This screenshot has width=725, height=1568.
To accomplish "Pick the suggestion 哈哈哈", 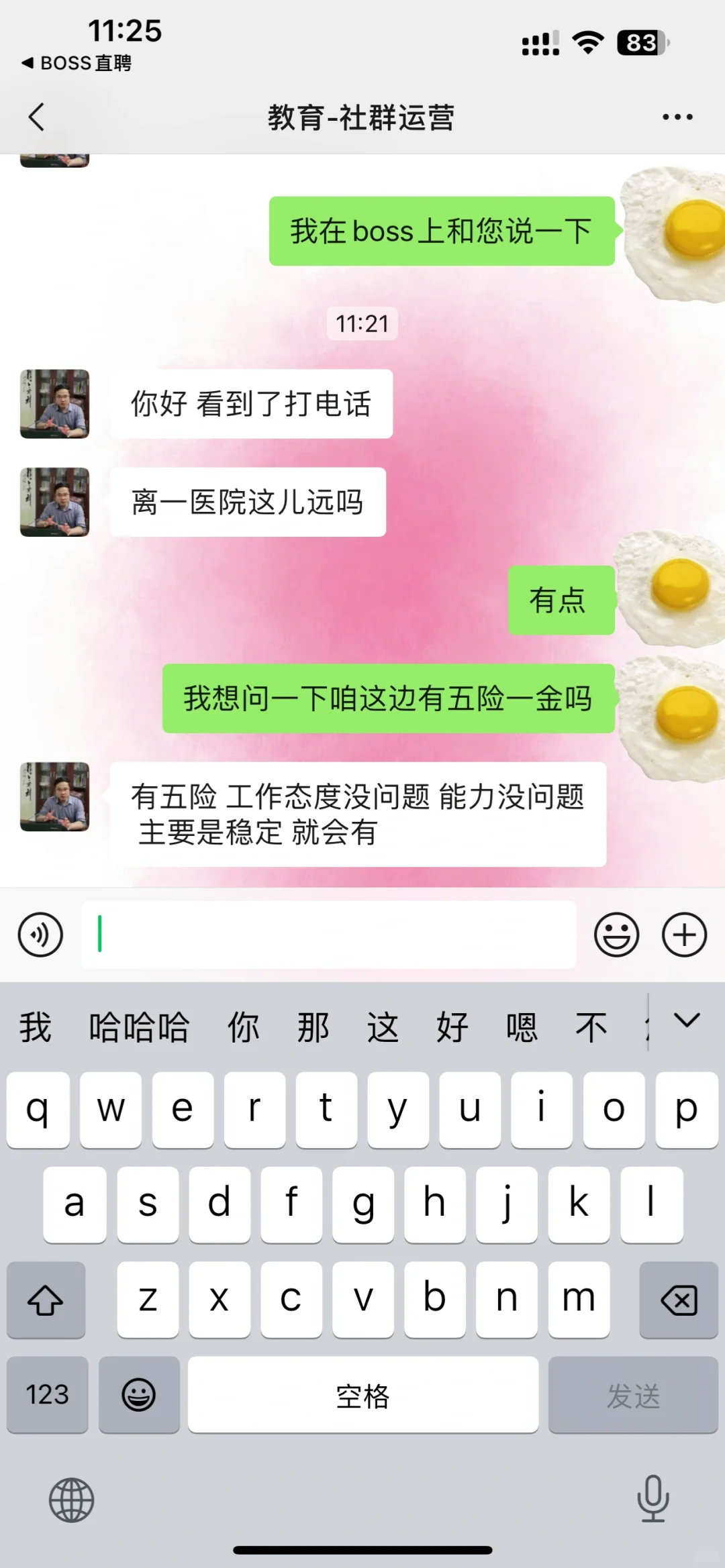I will (x=139, y=1027).
